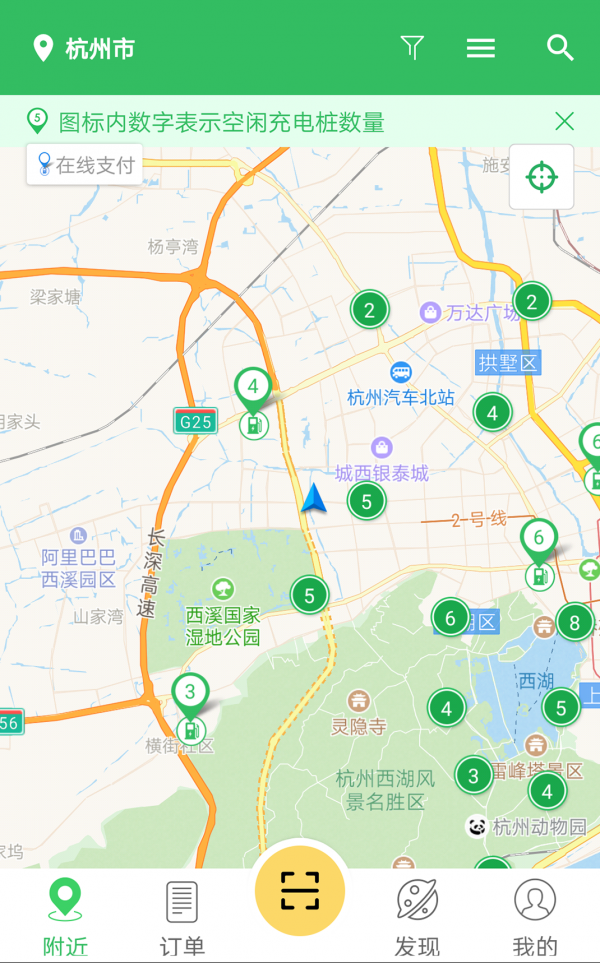Open search in the top bar
The width and height of the screenshot is (600, 963).
coord(560,47)
